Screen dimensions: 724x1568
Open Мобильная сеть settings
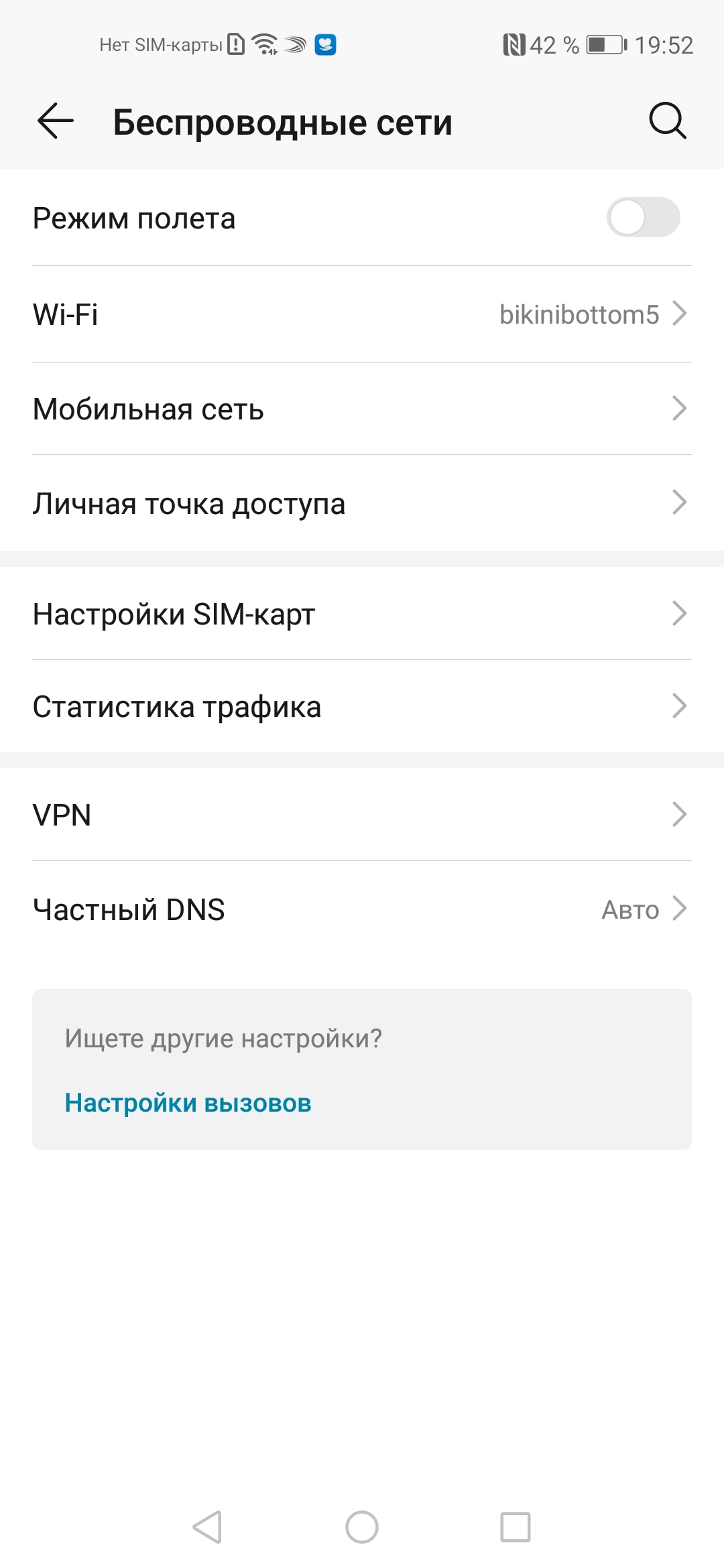pos(362,409)
